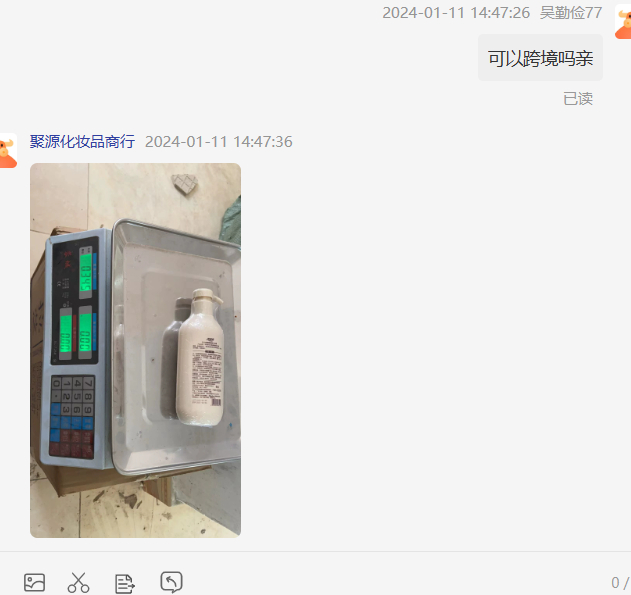Select the message 可以跨境吗亲
Viewport: 631px width, 595px height.
click(540, 58)
